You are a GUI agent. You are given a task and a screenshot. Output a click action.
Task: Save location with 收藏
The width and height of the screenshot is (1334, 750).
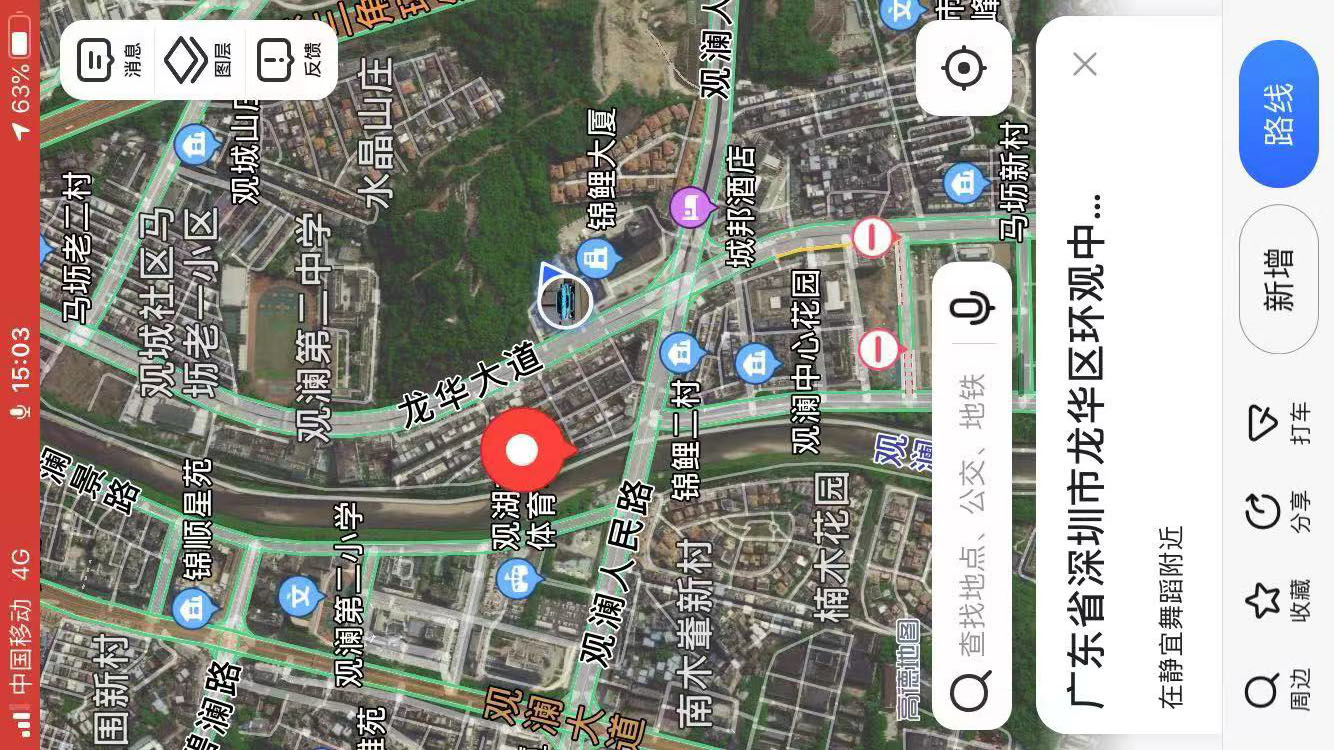click(x=1275, y=601)
